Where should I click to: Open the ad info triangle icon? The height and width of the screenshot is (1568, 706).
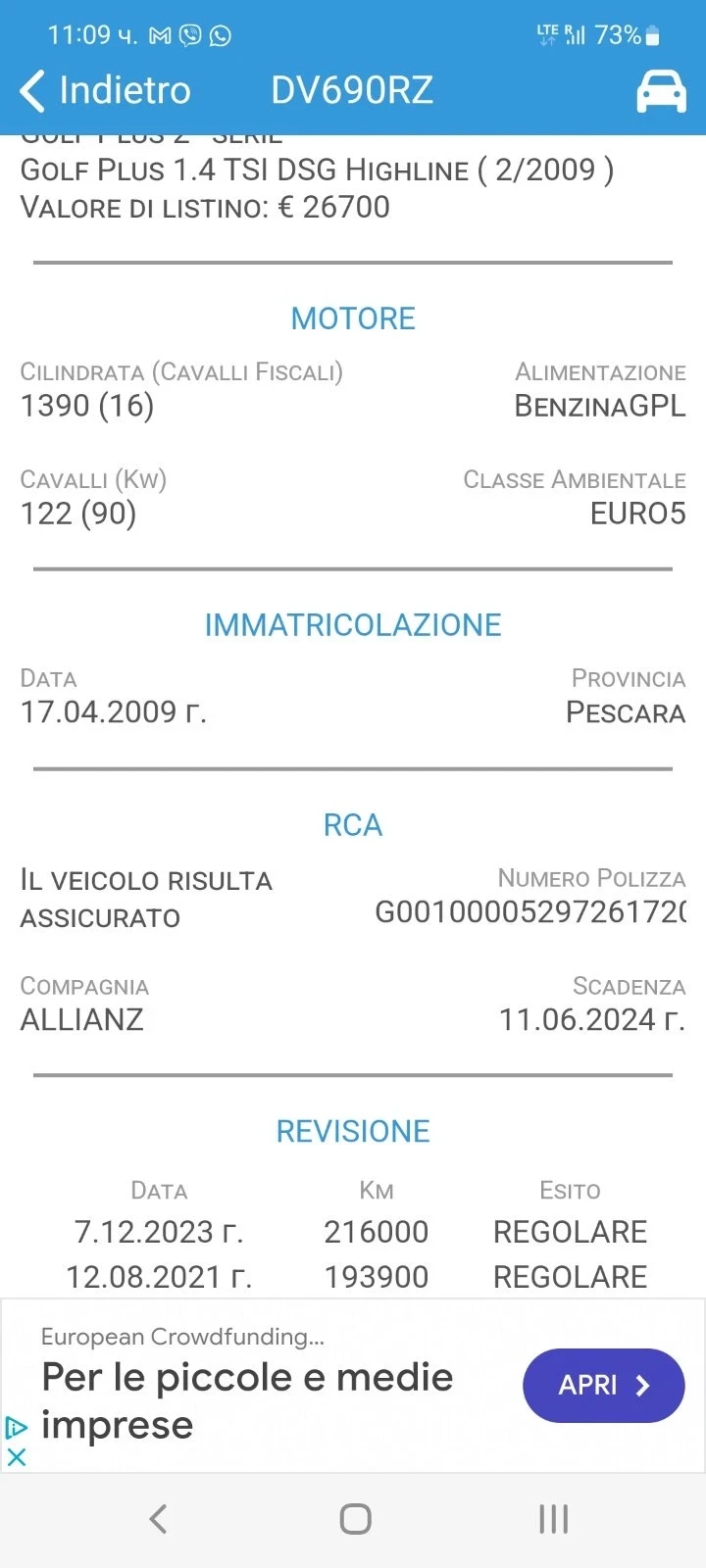point(17,1427)
